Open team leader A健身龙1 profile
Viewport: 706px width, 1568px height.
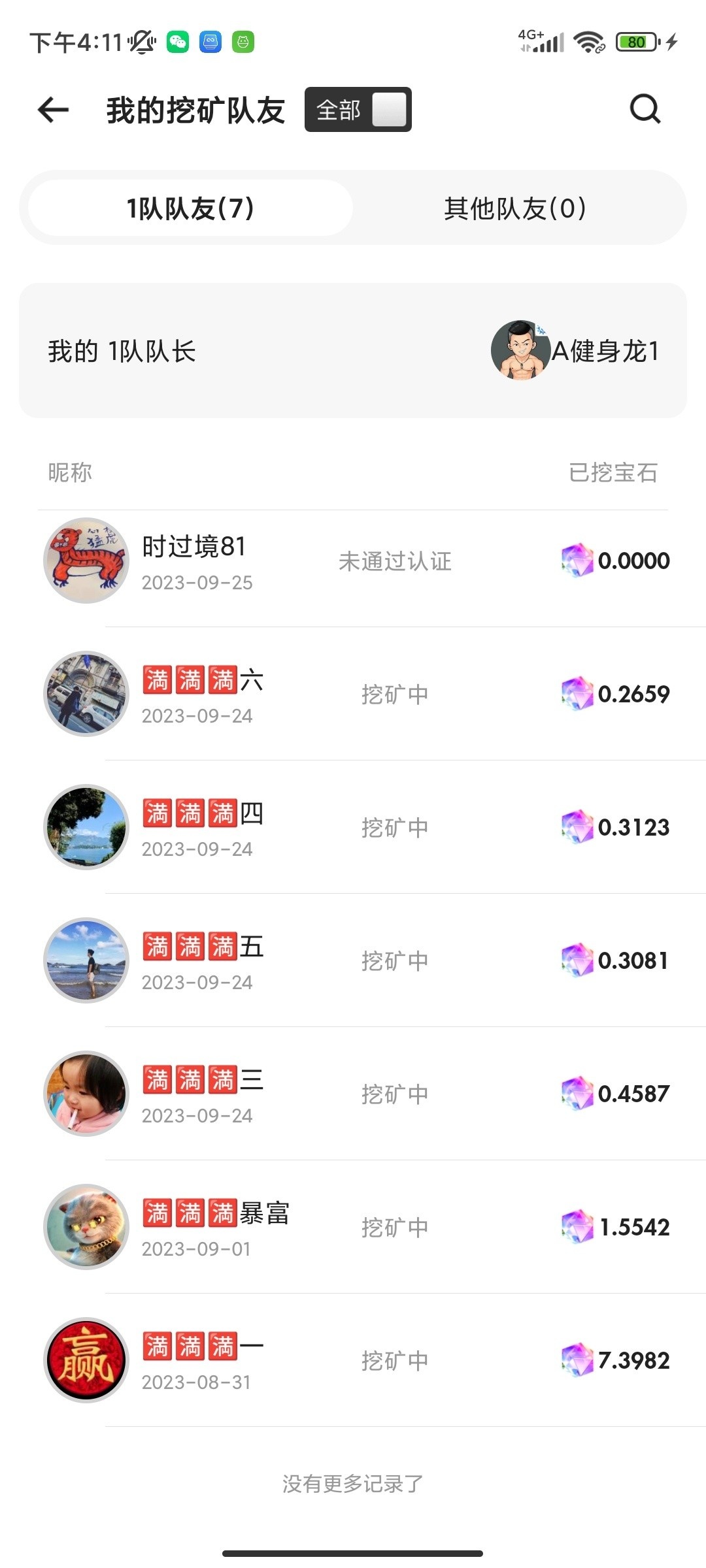point(575,351)
